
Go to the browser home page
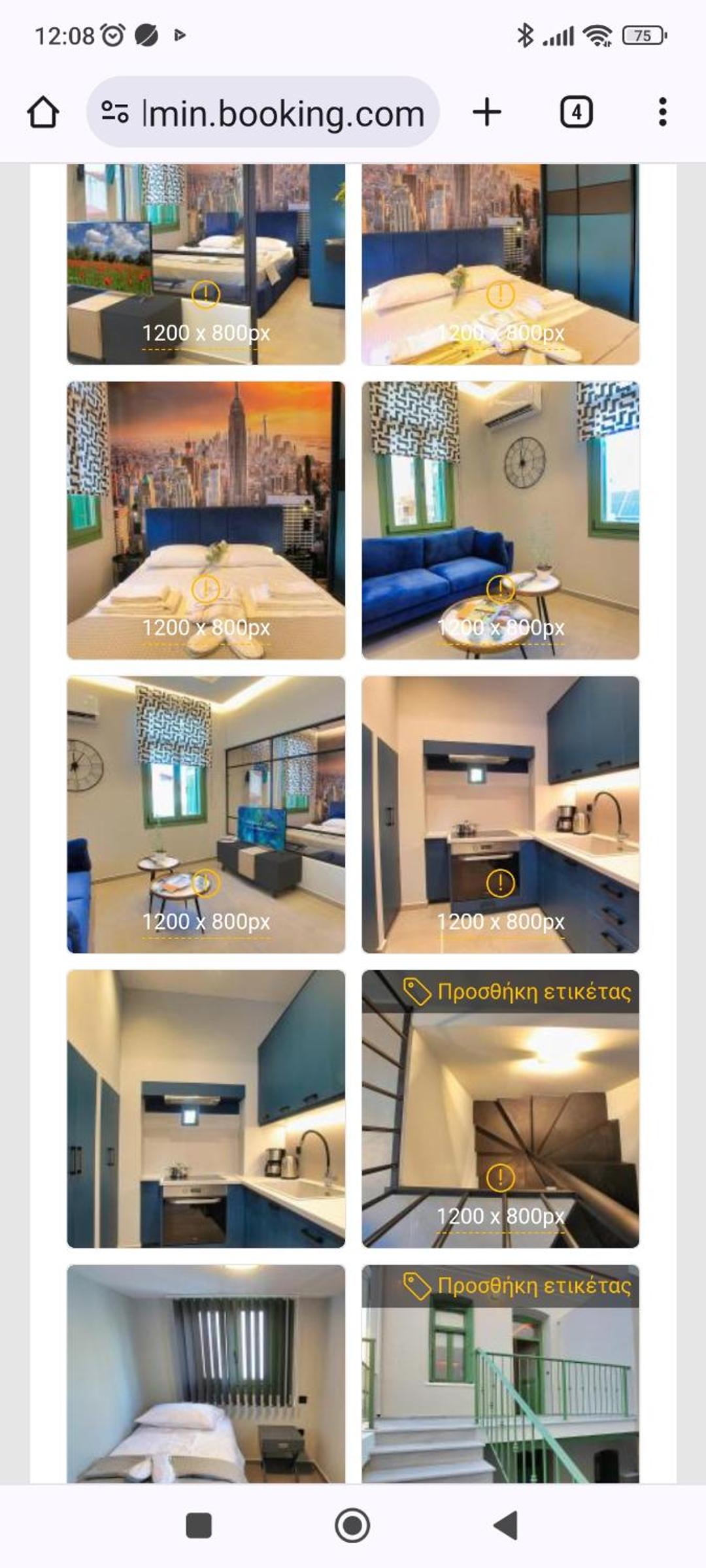[43, 112]
